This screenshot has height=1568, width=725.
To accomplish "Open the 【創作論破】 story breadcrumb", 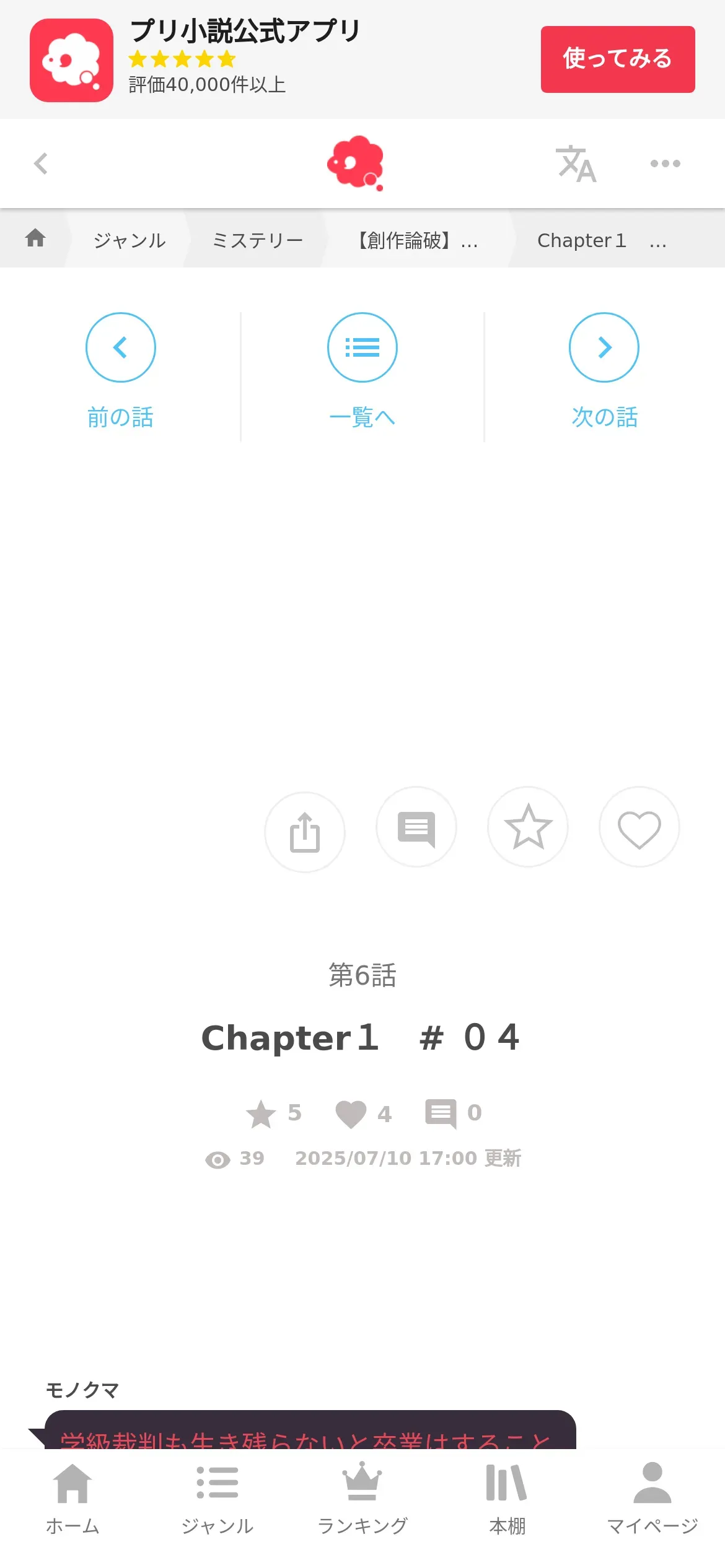I will tap(418, 240).
